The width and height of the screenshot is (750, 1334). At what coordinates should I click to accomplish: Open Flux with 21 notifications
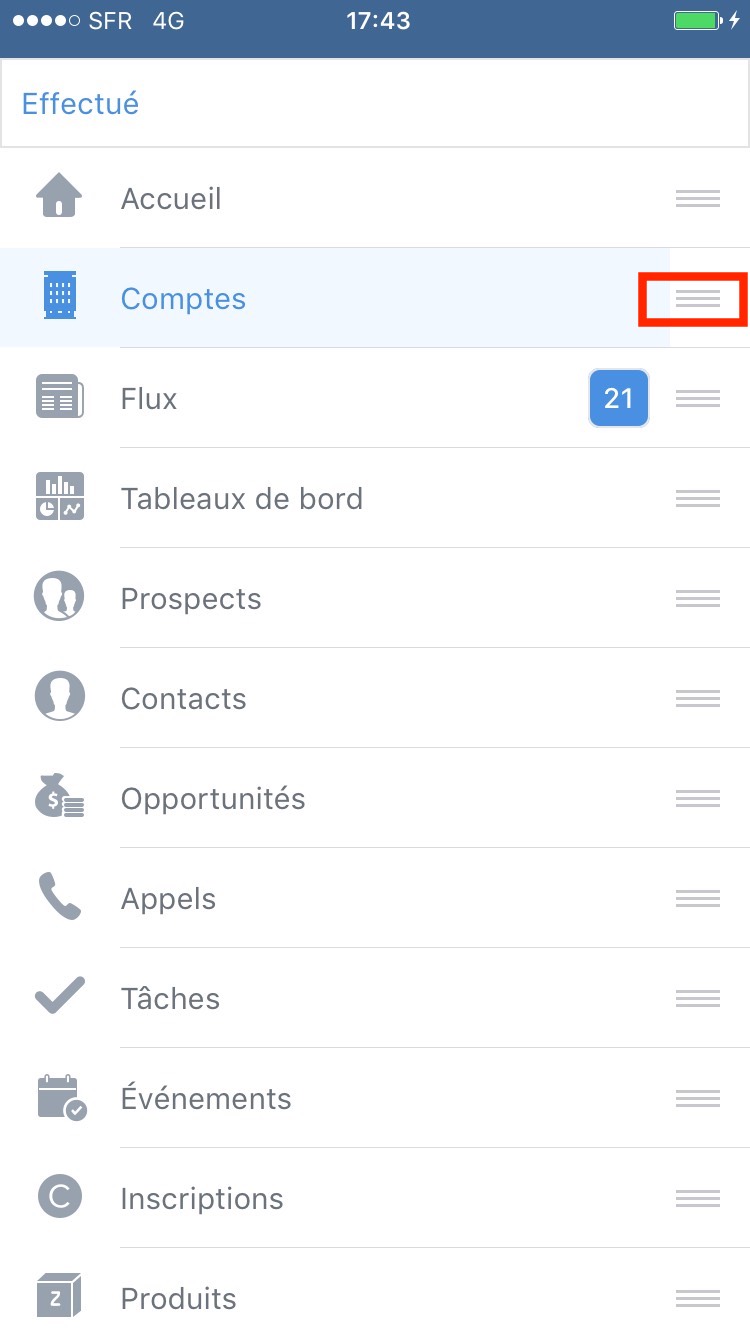pyautogui.click(x=149, y=399)
